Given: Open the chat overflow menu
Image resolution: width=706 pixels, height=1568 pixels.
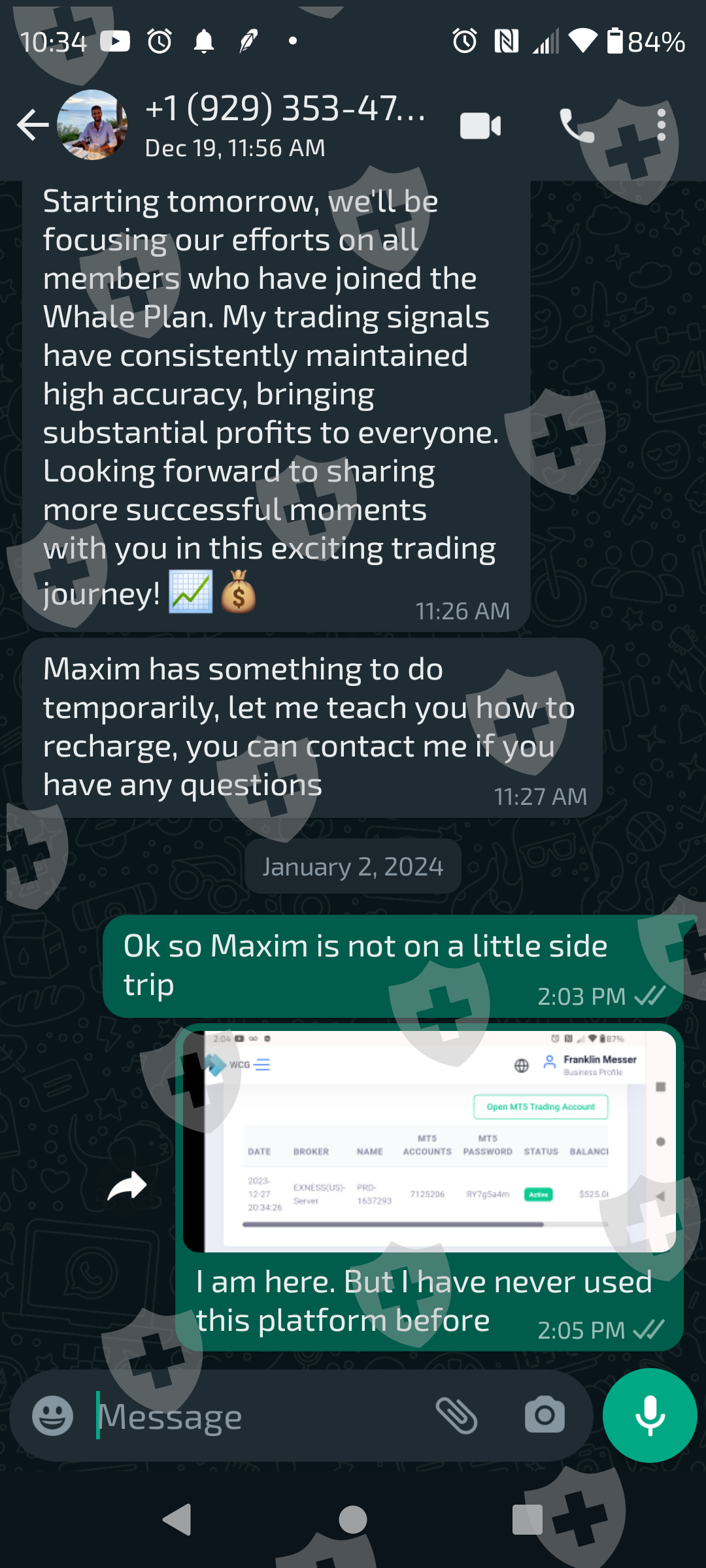Looking at the screenshot, I should tap(662, 125).
